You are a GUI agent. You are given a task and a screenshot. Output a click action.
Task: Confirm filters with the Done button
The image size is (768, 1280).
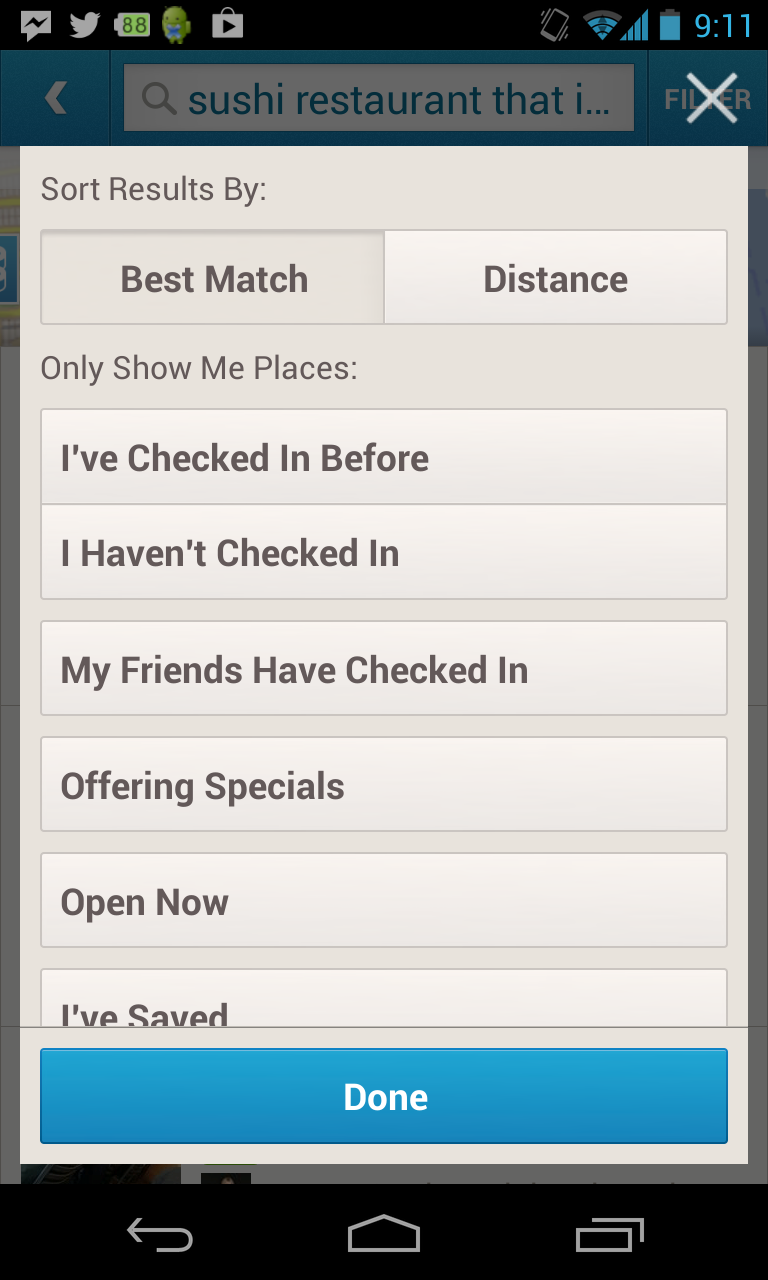(383, 1096)
